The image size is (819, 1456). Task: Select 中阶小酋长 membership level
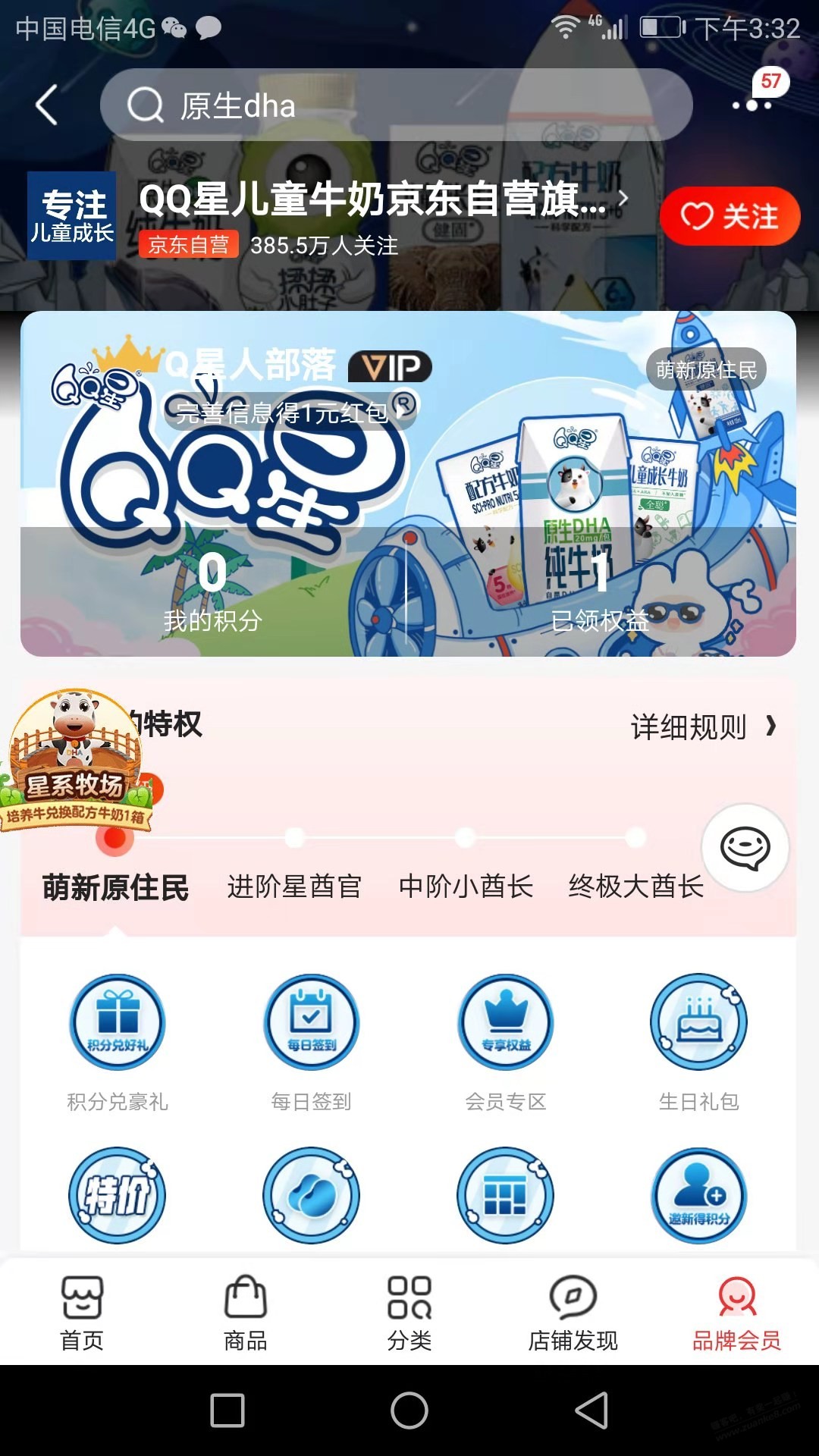[466, 886]
